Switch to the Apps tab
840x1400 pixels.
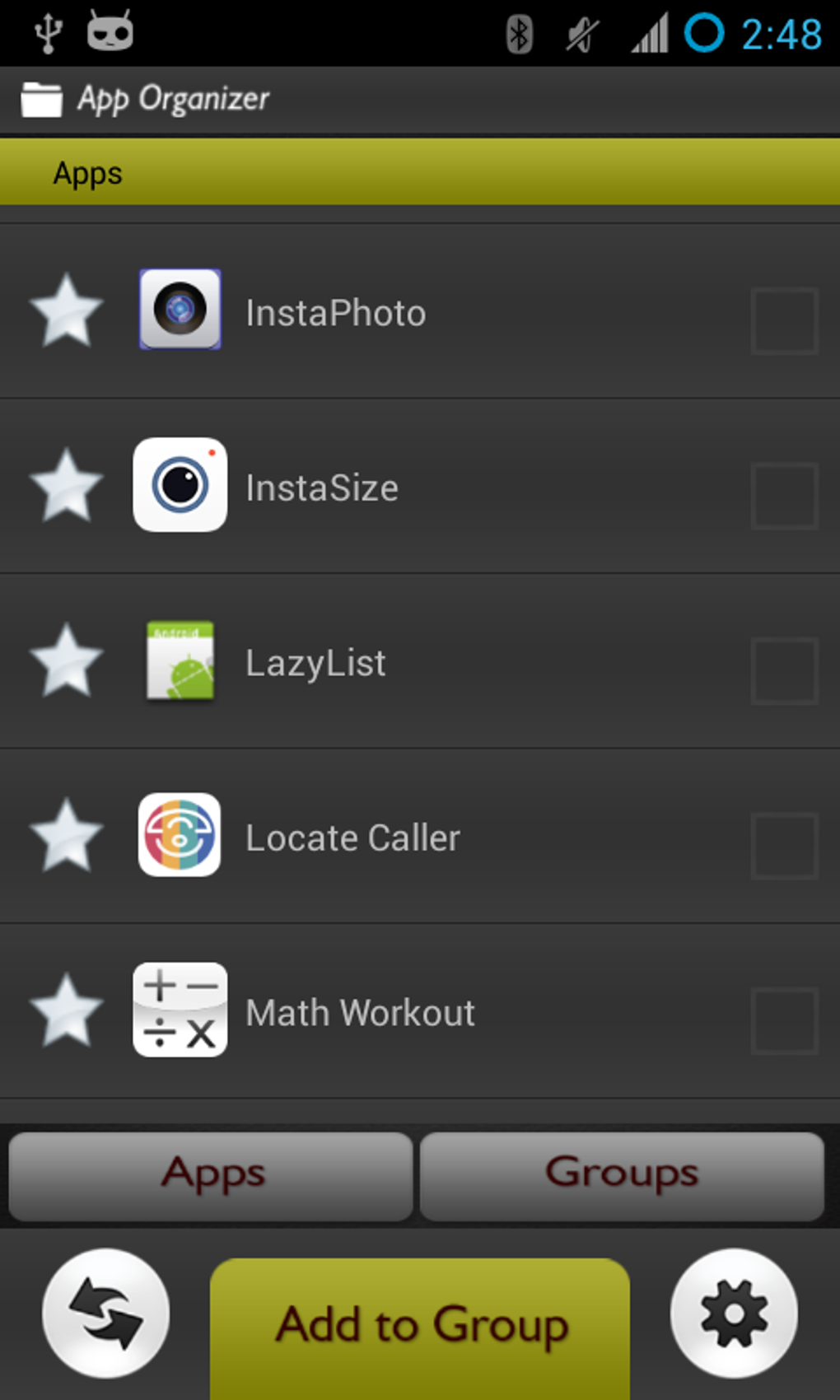click(x=211, y=1175)
